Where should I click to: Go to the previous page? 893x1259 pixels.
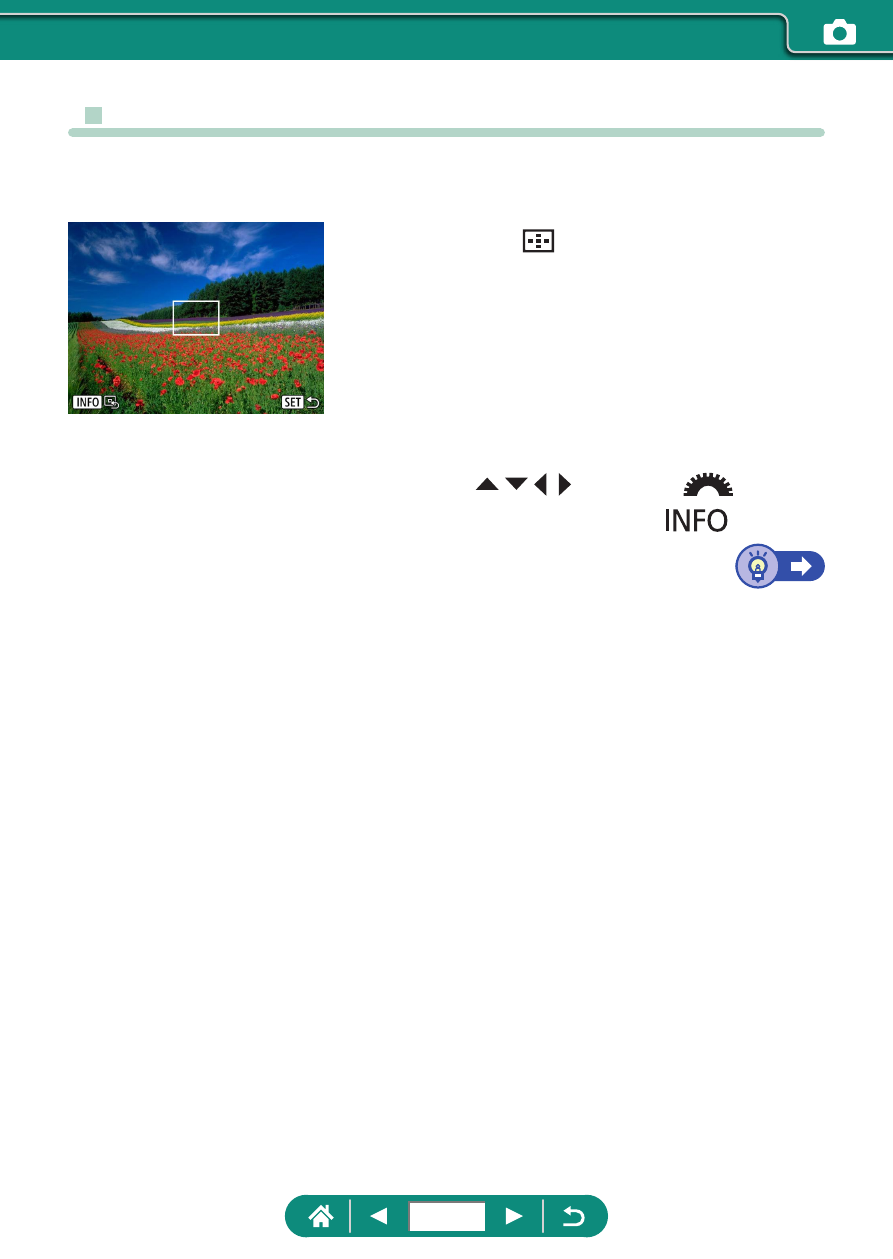click(x=379, y=1216)
